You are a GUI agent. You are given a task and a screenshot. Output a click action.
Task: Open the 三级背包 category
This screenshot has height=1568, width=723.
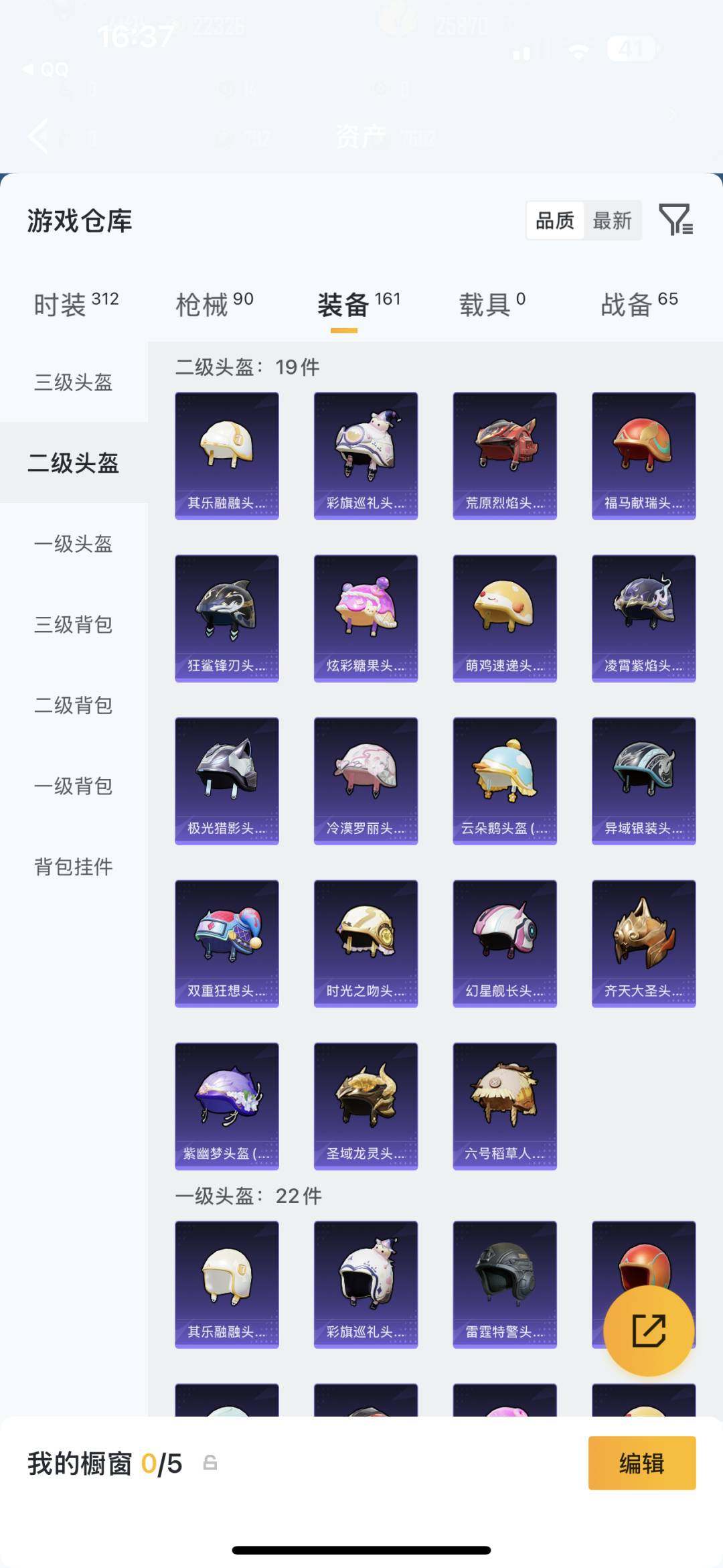(74, 624)
